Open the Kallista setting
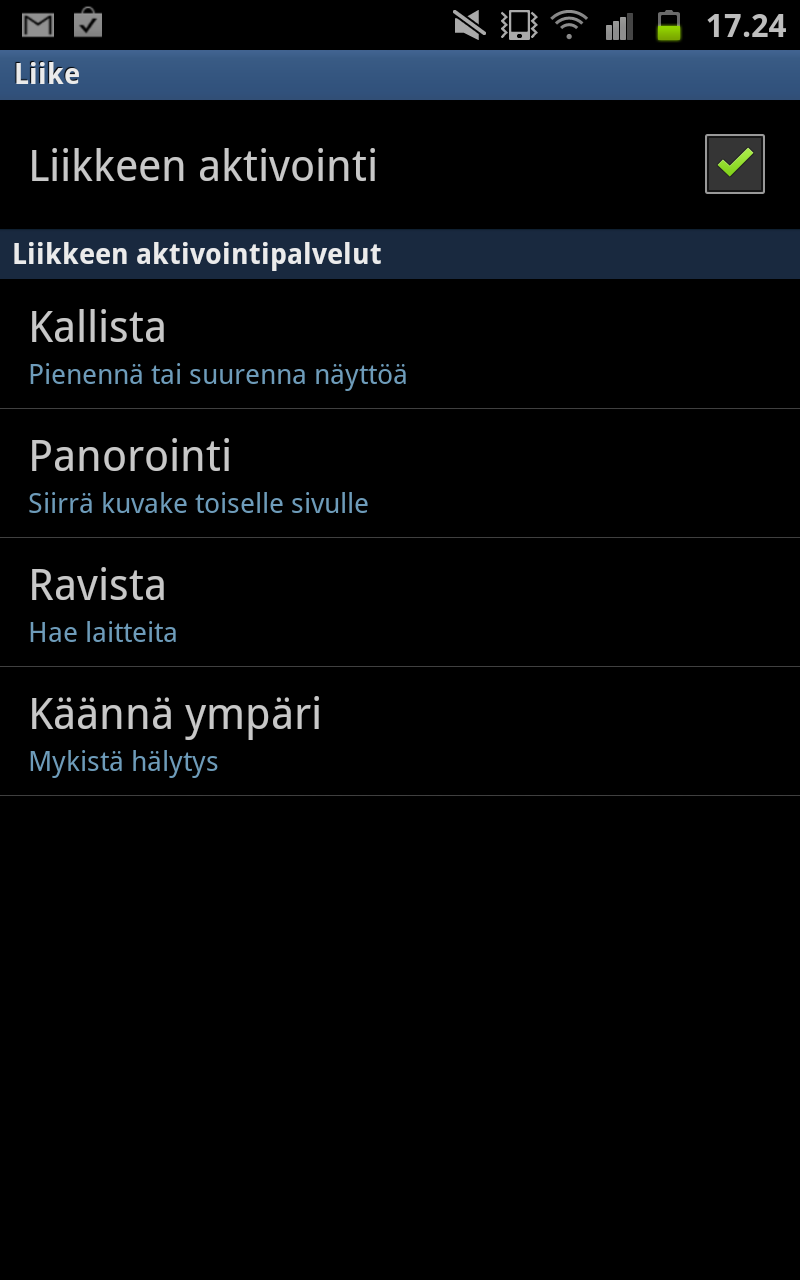Viewport: 800px width, 1280px height. pos(400,344)
